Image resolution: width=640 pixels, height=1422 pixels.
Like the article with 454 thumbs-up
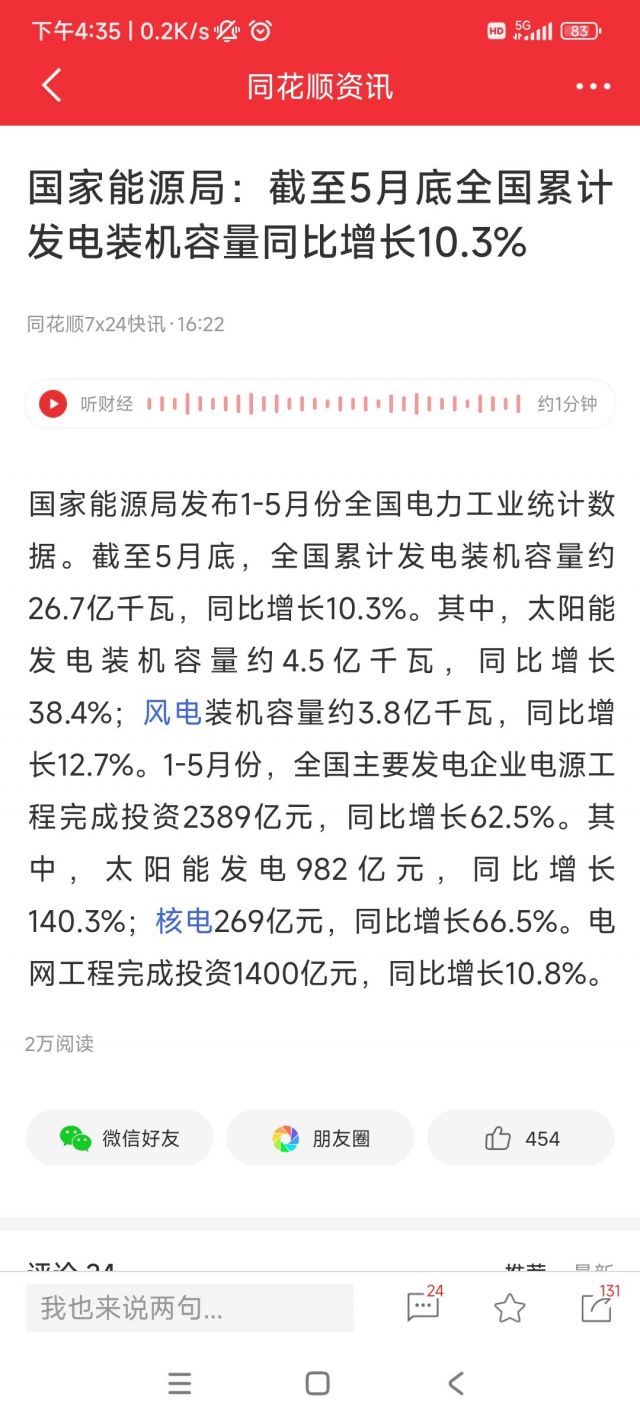pyautogui.click(x=521, y=1138)
